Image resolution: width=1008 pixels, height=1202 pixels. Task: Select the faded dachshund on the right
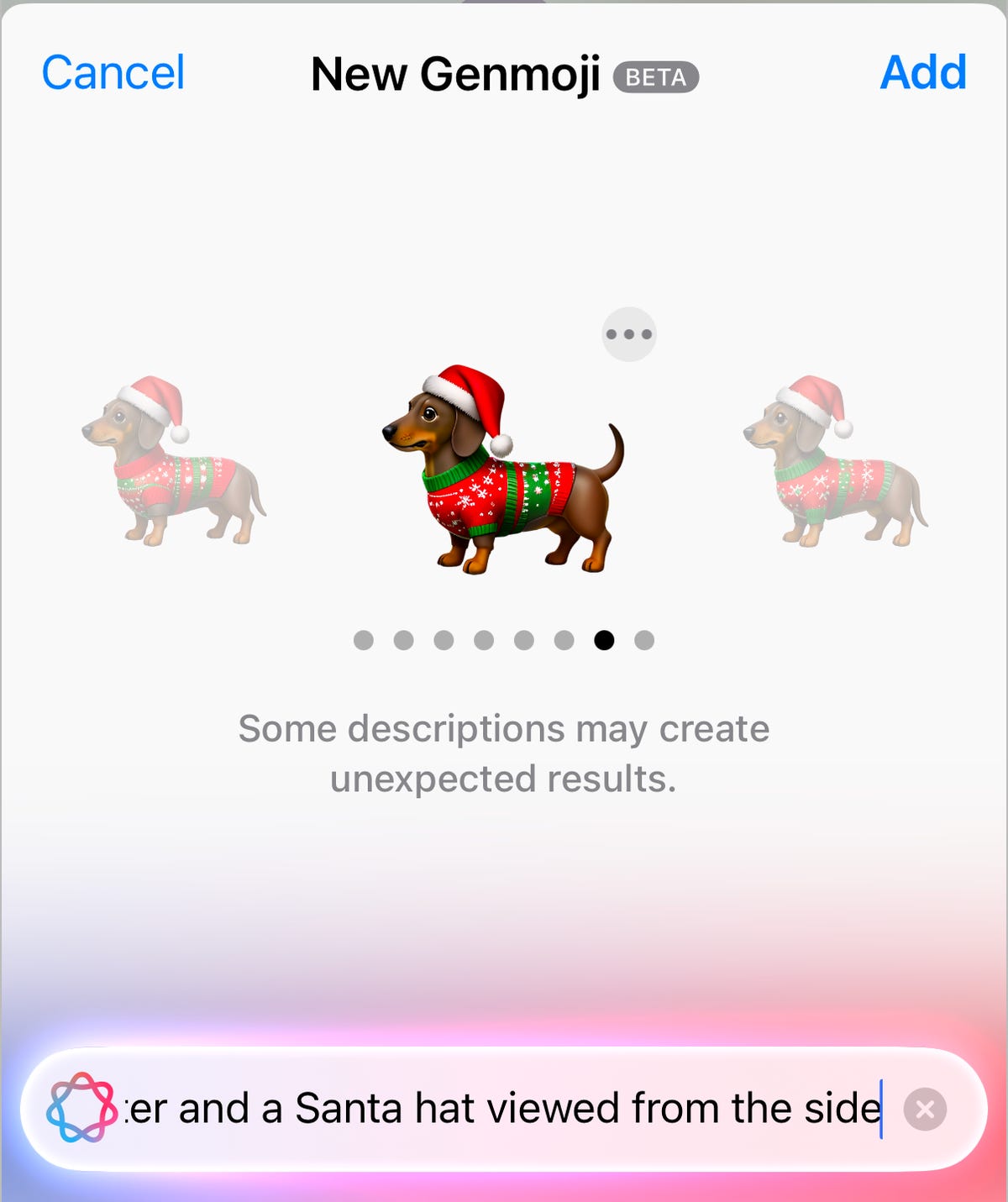tap(835, 462)
